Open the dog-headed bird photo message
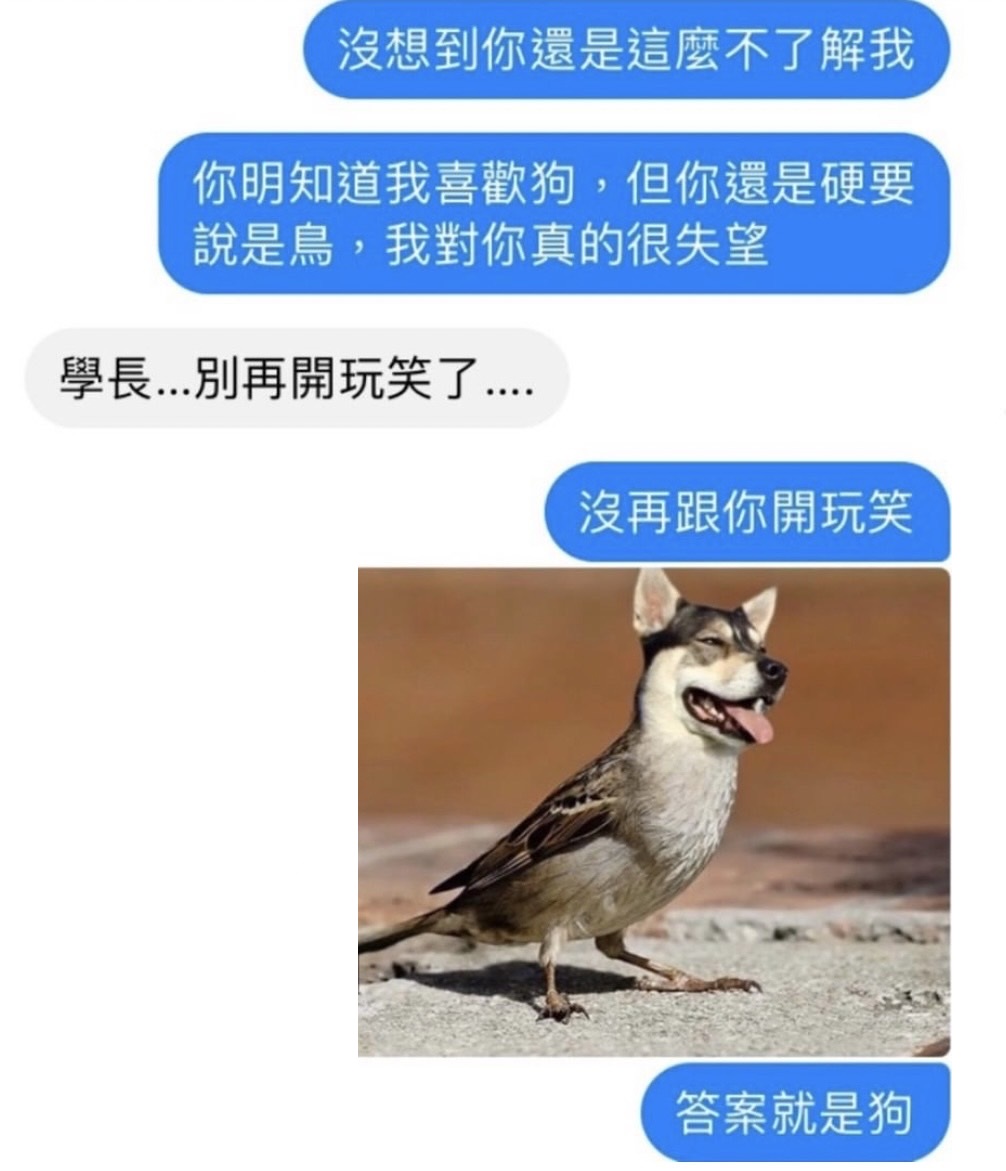 click(x=653, y=812)
